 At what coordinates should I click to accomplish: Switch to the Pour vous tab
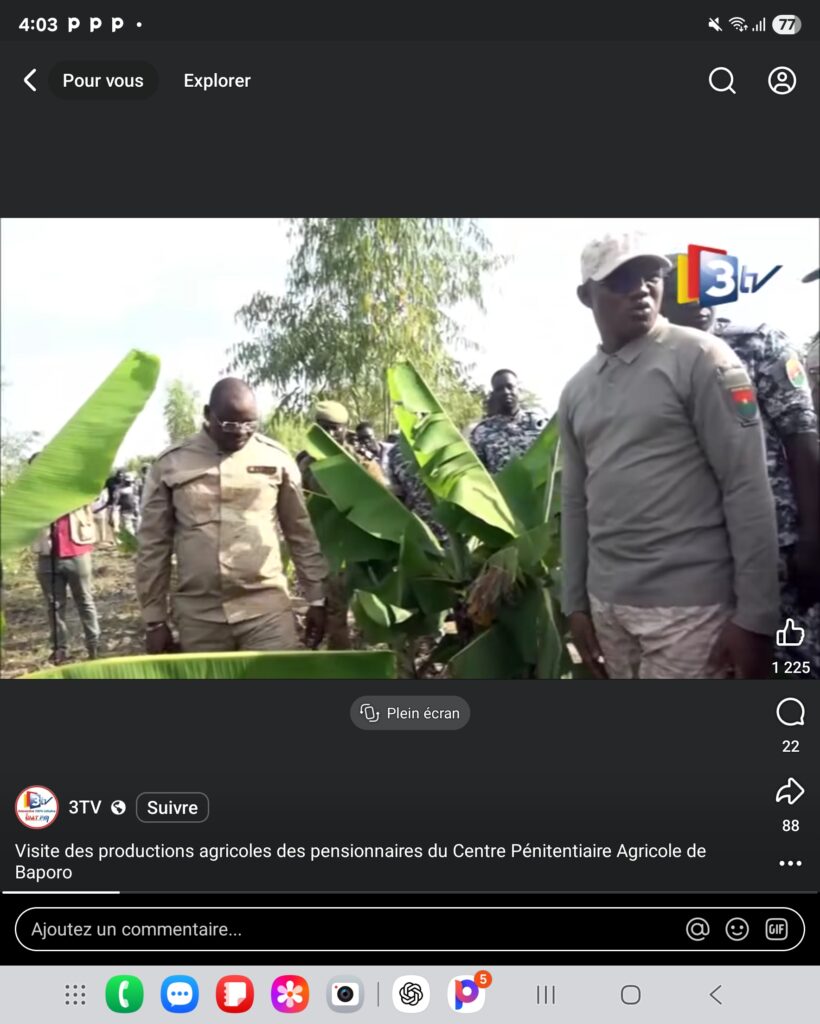(x=103, y=81)
